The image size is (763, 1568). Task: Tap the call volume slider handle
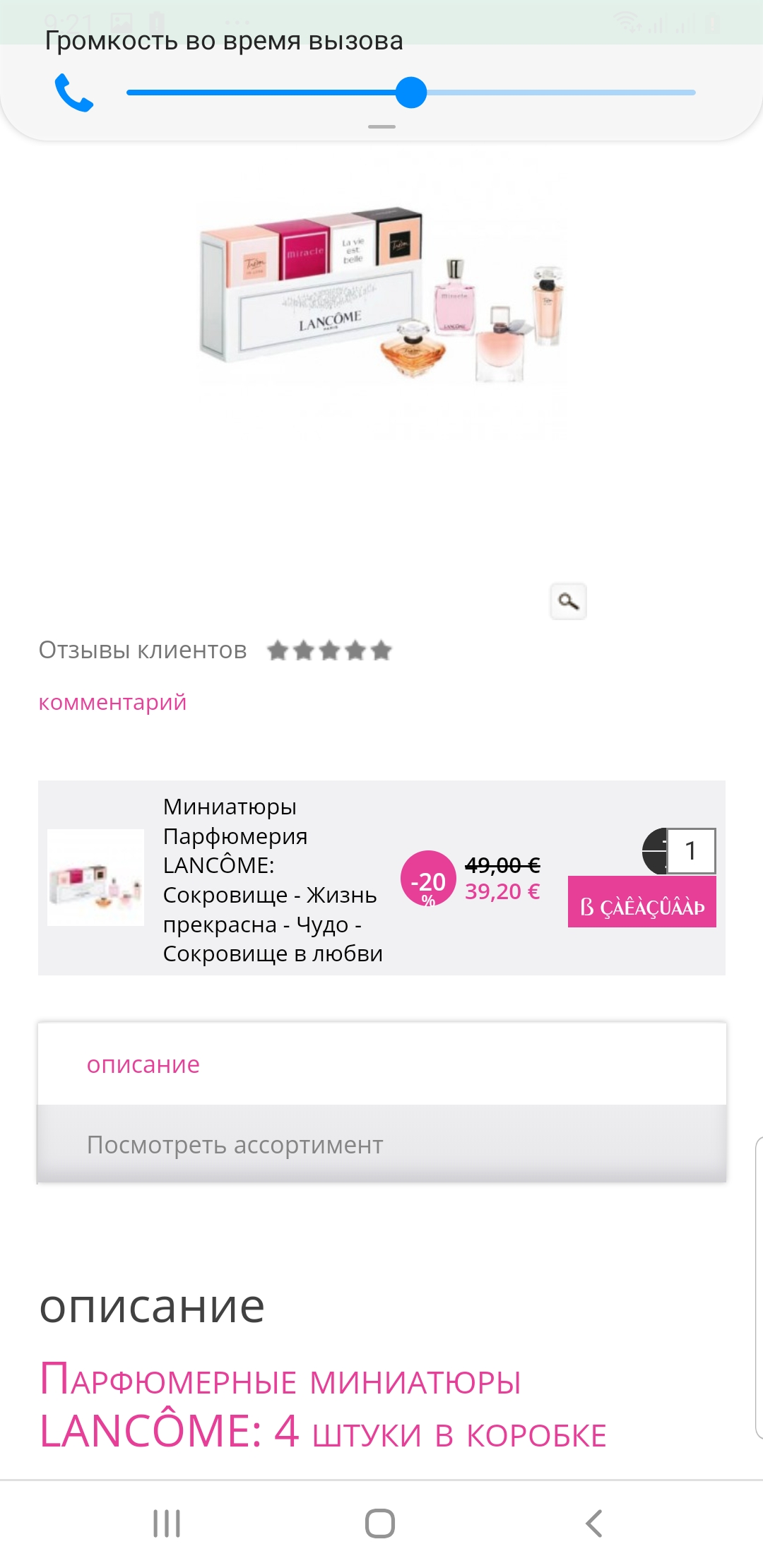tap(411, 93)
